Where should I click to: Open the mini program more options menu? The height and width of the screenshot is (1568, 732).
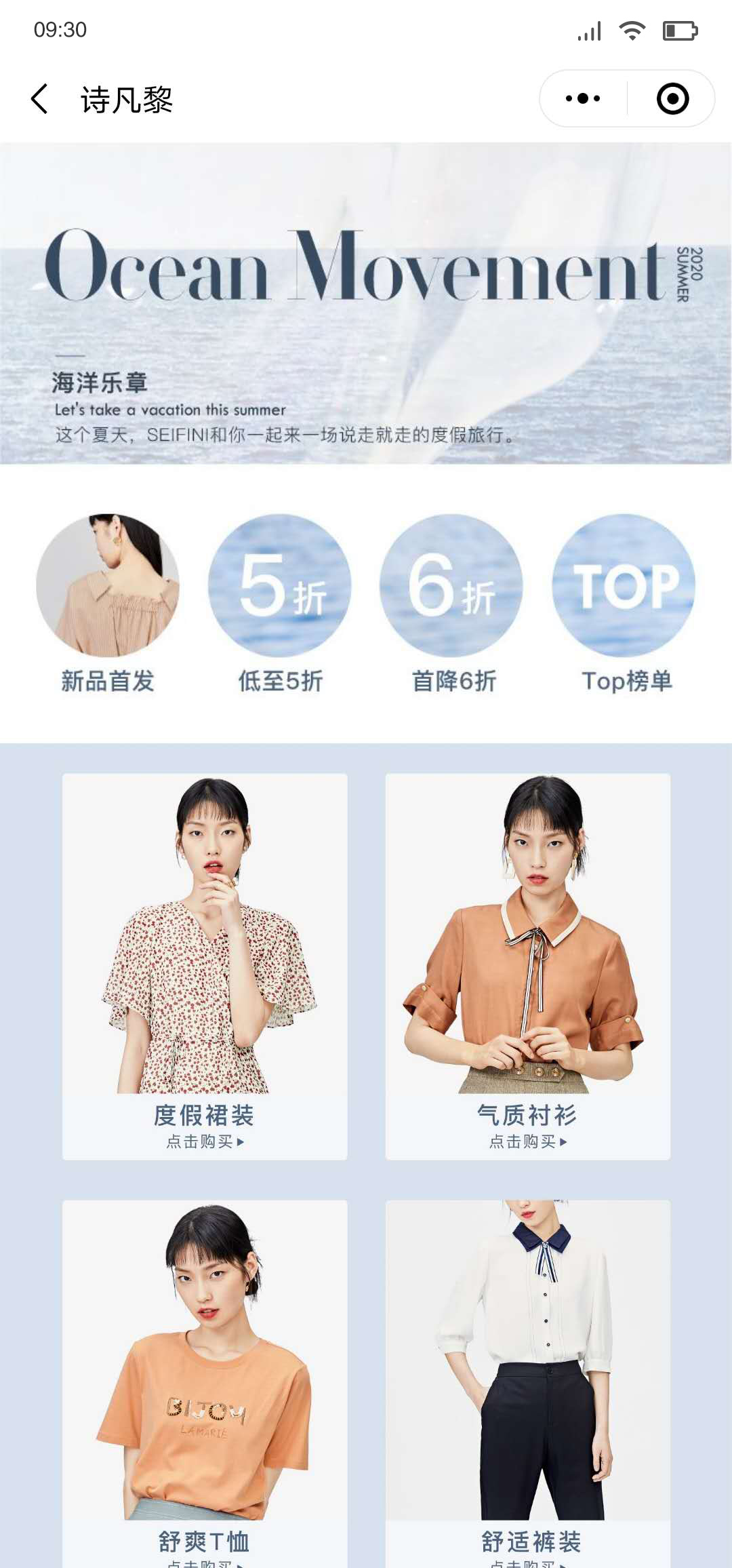click(x=583, y=98)
